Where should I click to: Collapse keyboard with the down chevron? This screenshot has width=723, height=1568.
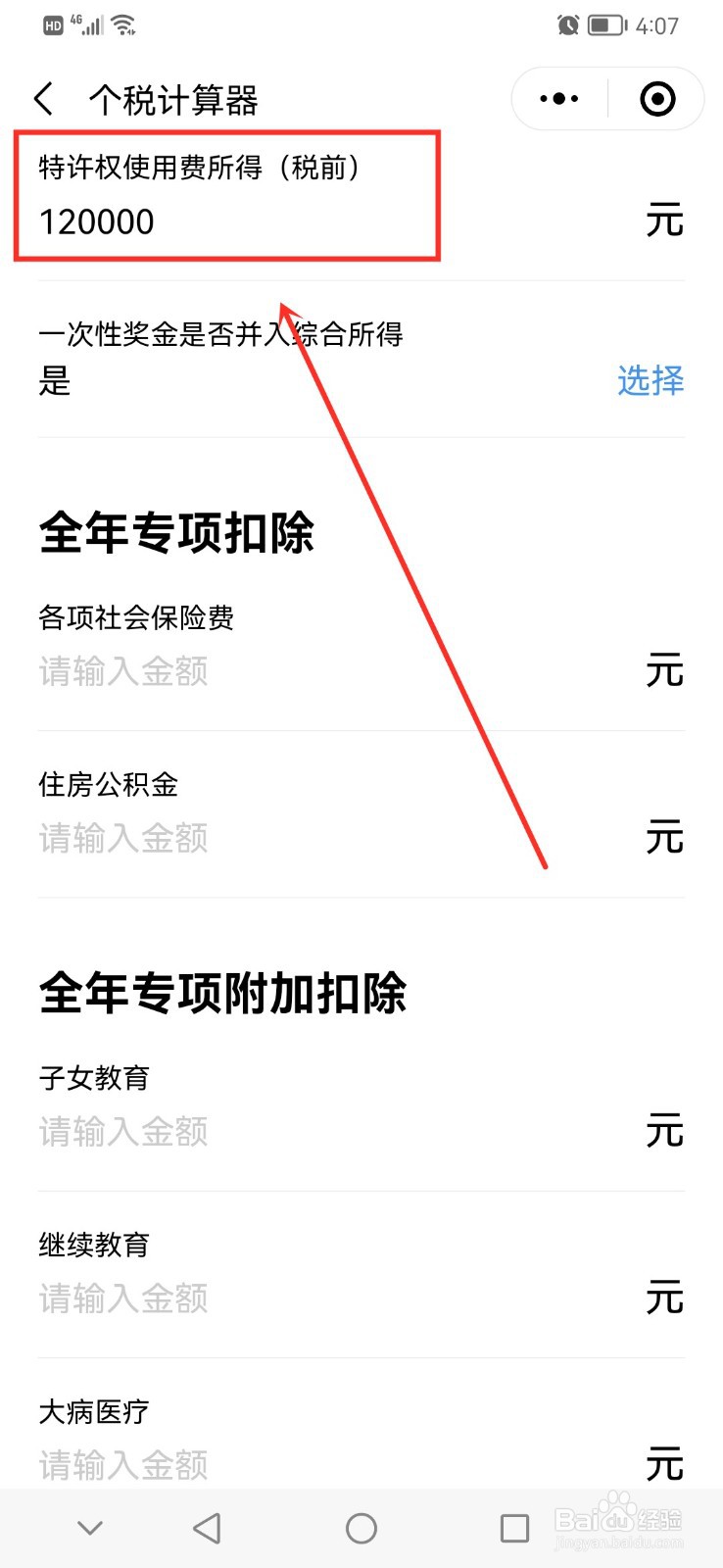tap(90, 1527)
